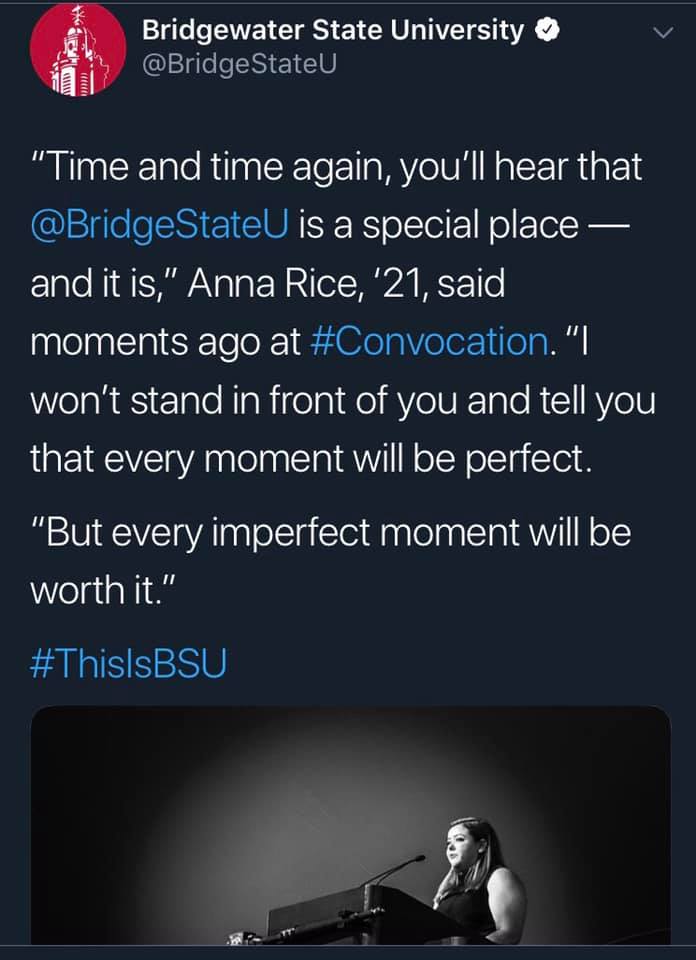Open the tweet options chevron menu

point(662,33)
